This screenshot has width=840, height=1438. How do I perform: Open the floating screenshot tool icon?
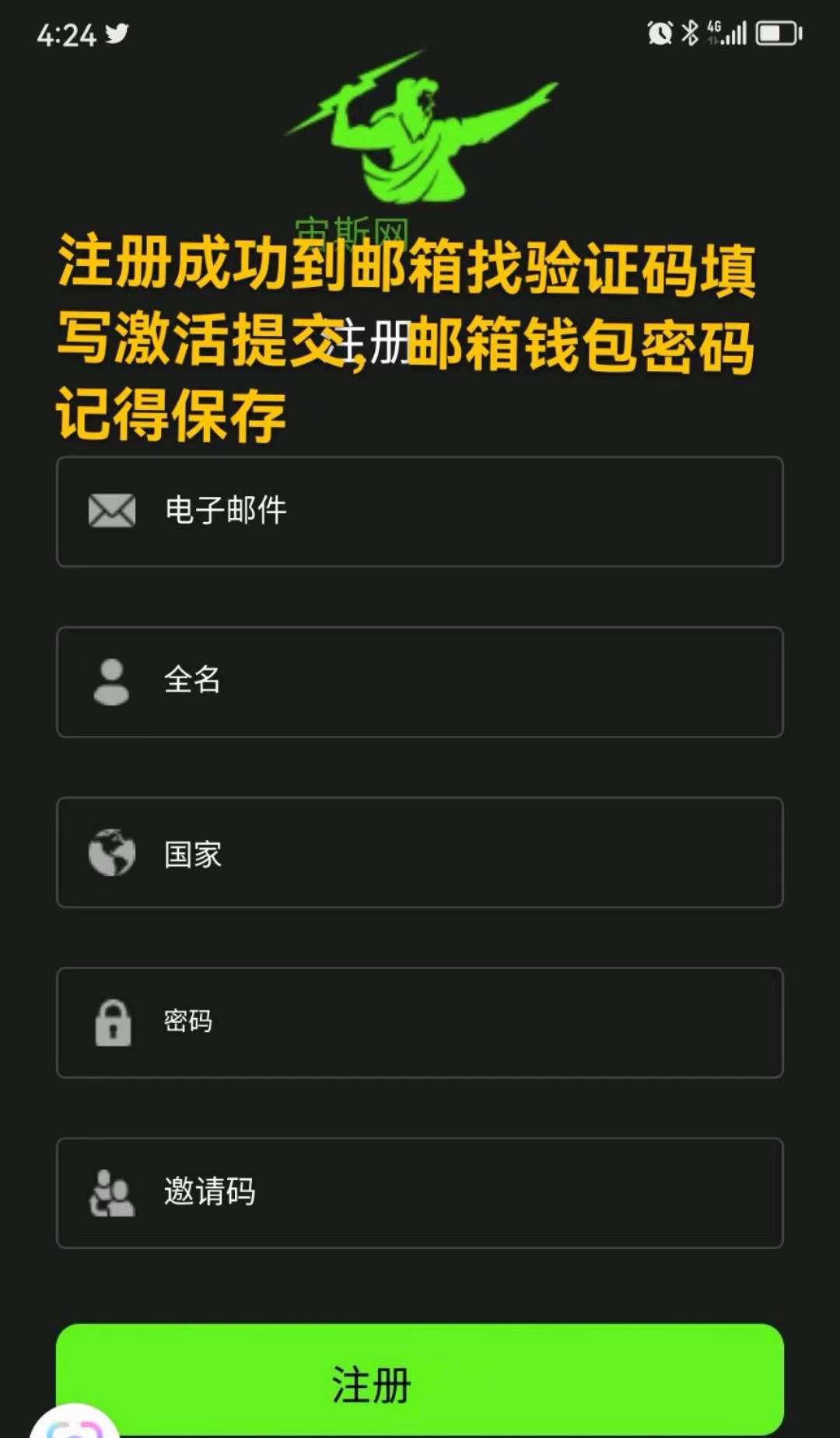pyautogui.click(x=75, y=1422)
